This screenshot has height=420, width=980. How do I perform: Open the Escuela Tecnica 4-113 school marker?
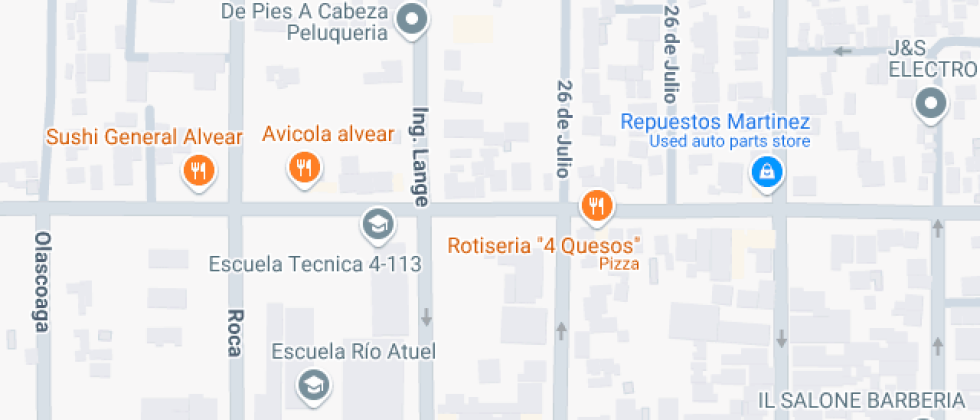click(377, 225)
